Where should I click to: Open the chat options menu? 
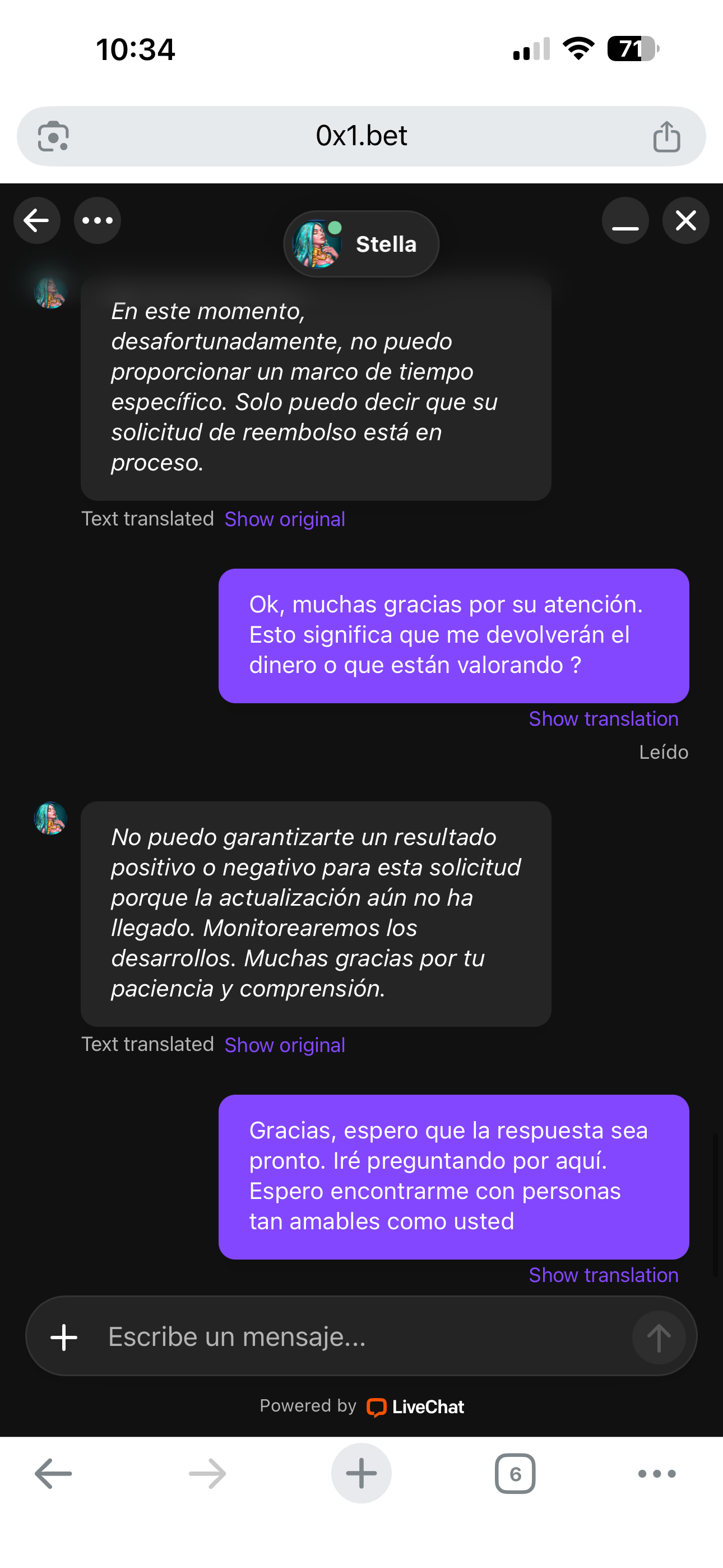click(x=98, y=220)
